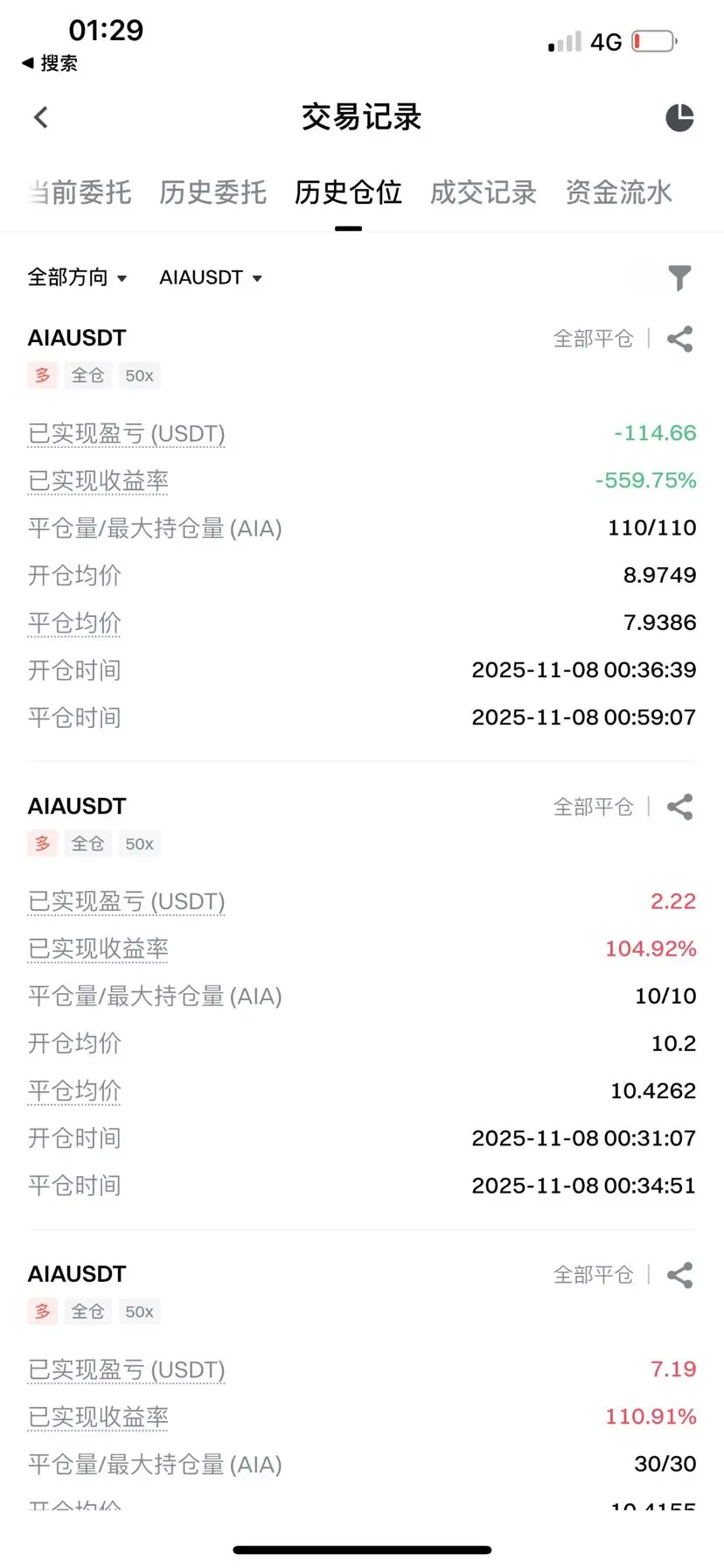Select the 历史仓位 tab

tap(348, 192)
